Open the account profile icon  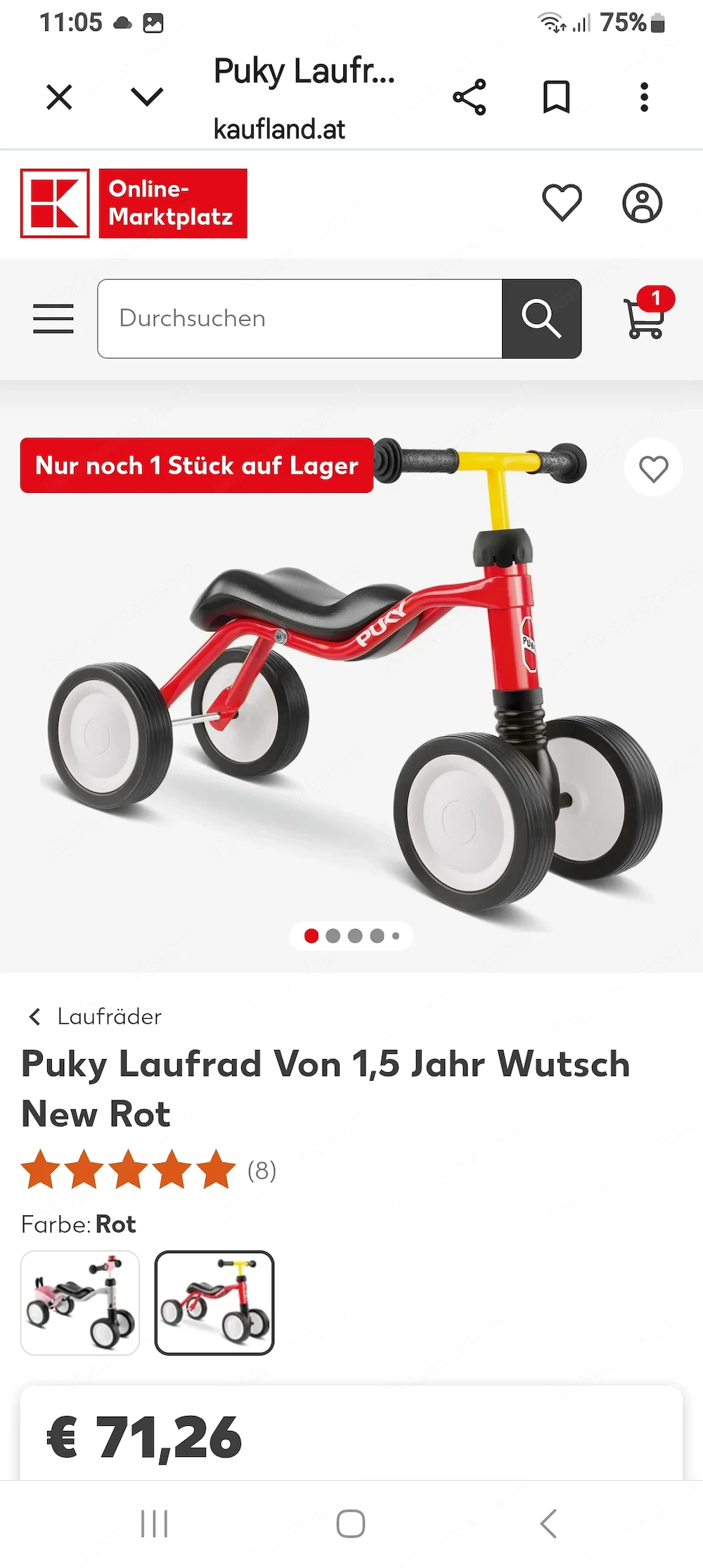coord(643,203)
